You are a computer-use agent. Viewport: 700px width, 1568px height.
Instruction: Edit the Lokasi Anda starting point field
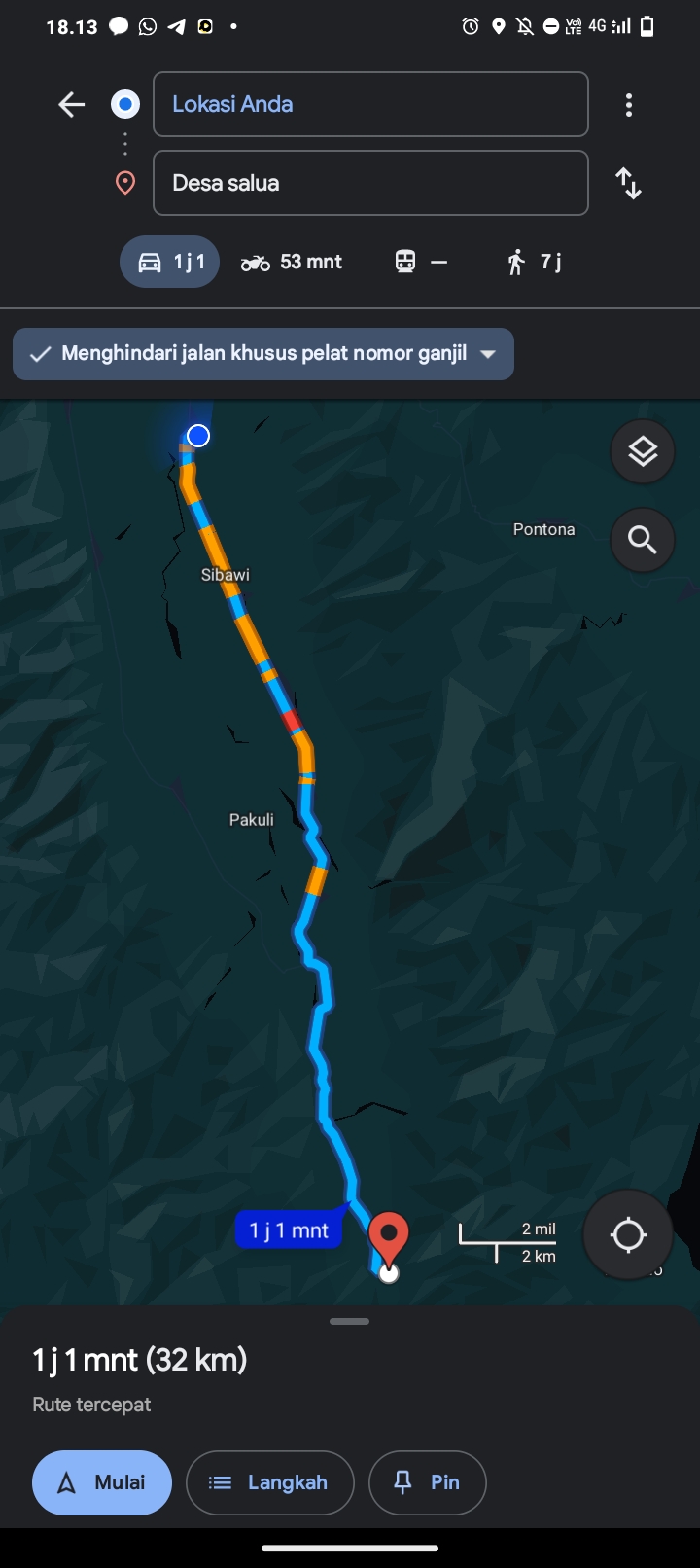(370, 104)
